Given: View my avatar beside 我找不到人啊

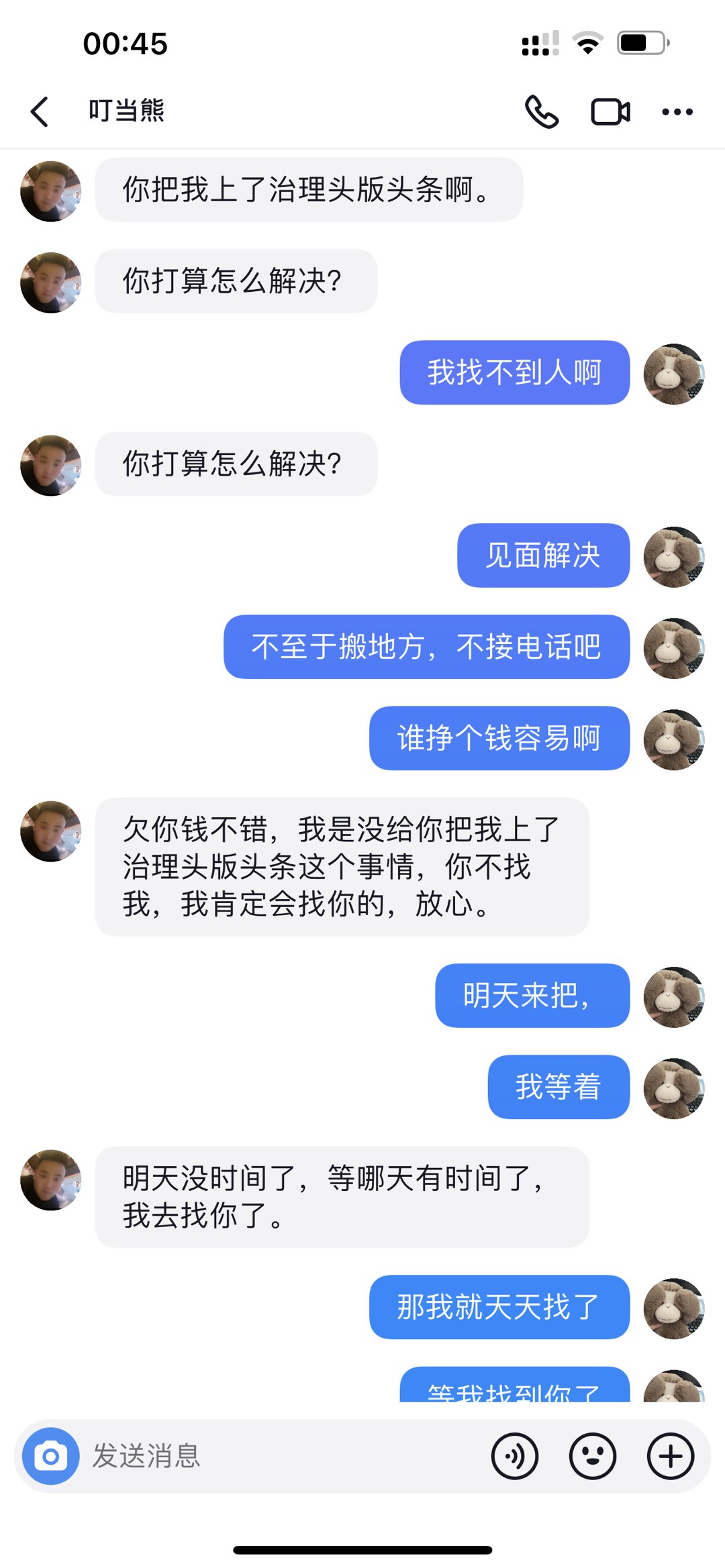Looking at the screenshot, I should point(673,374).
